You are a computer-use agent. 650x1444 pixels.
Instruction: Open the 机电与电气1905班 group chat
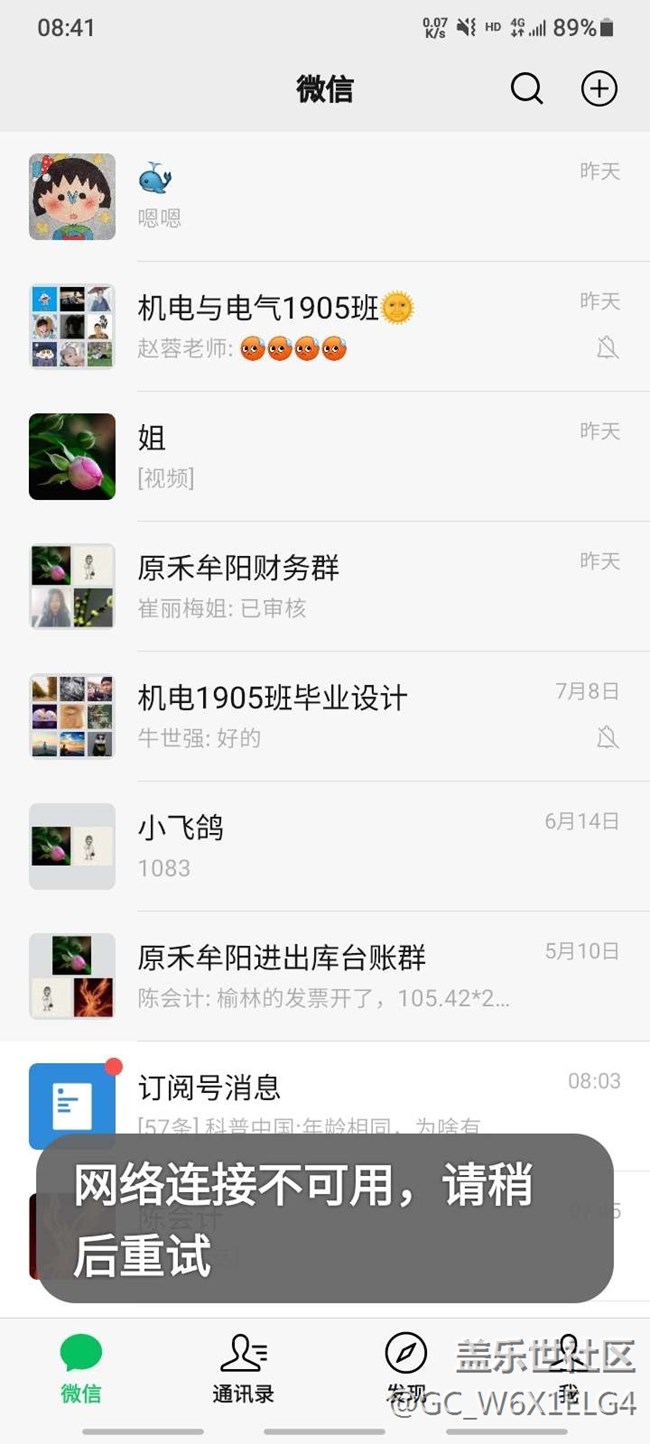click(x=325, y=326)
